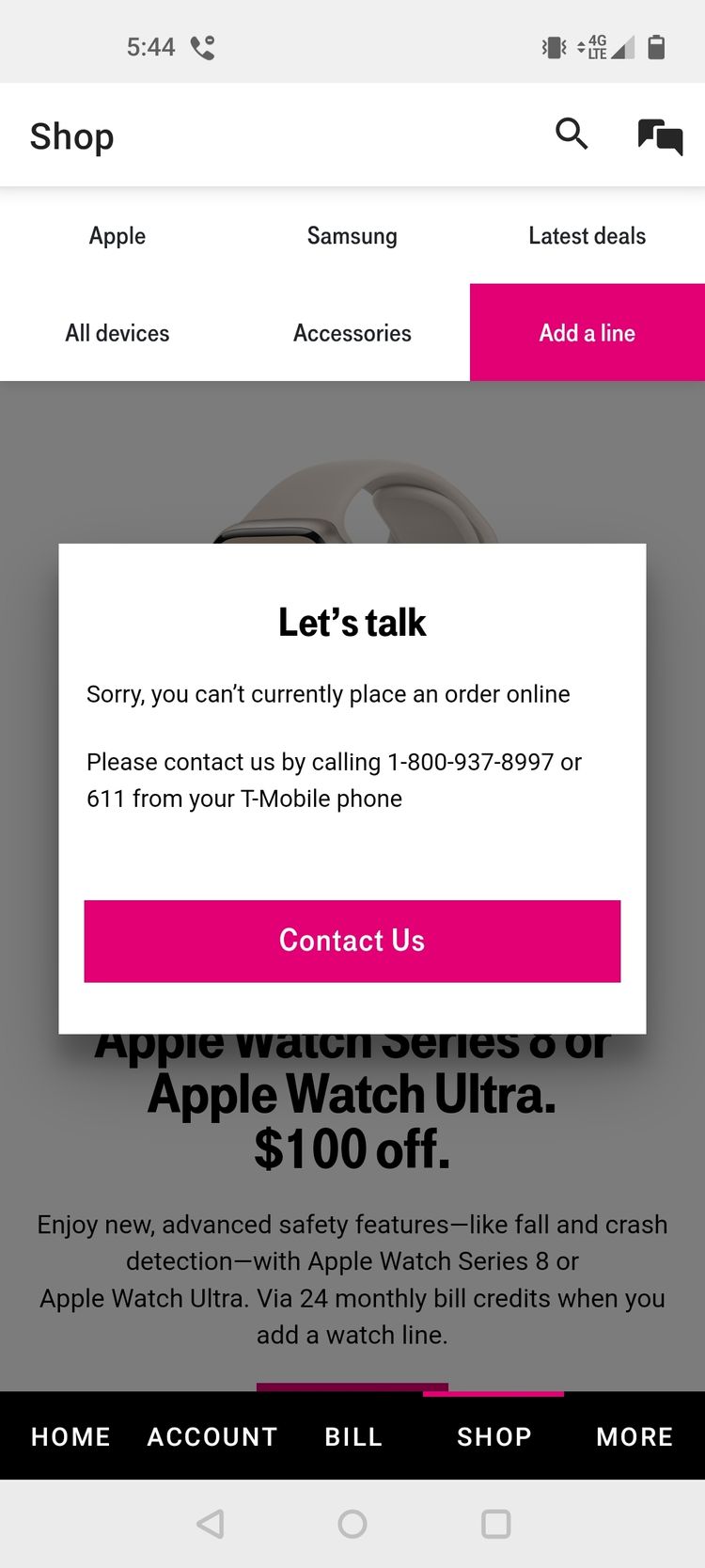Screen dimensions: 705x1568
Task: Open the chat messages icon
Action: (x=660, y=136)
